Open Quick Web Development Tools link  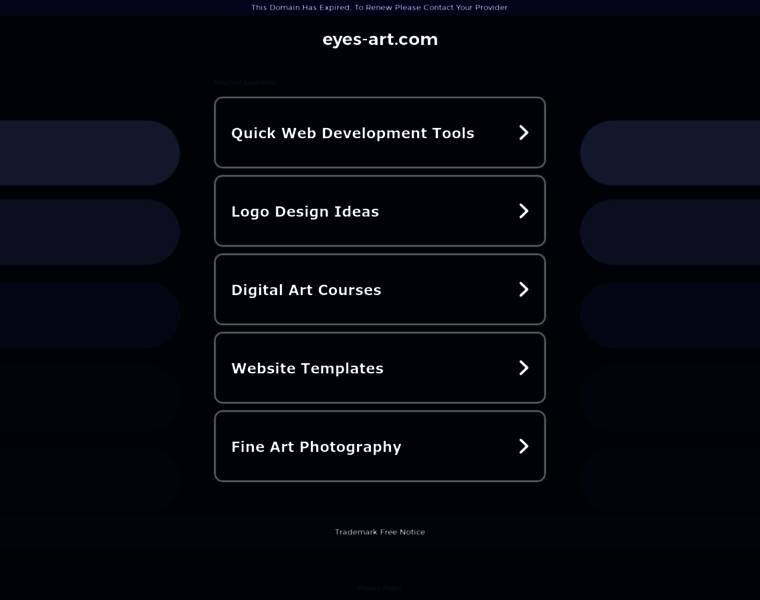(379, 133)
